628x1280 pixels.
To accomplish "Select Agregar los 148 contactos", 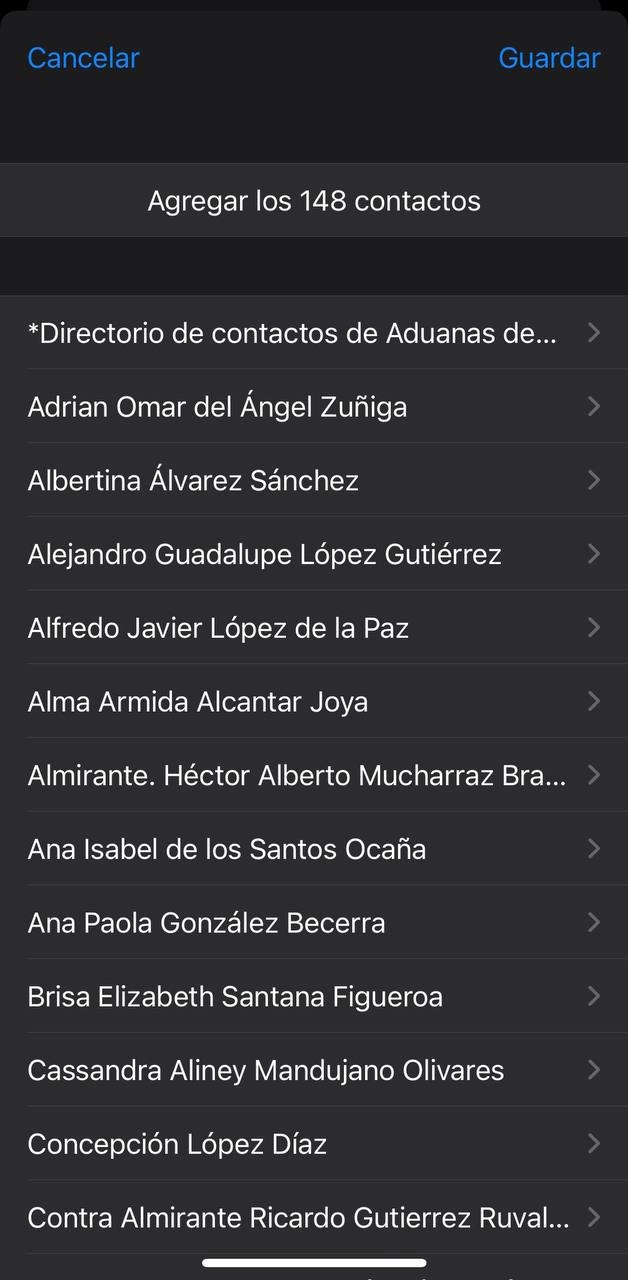I will pos(314,201).
